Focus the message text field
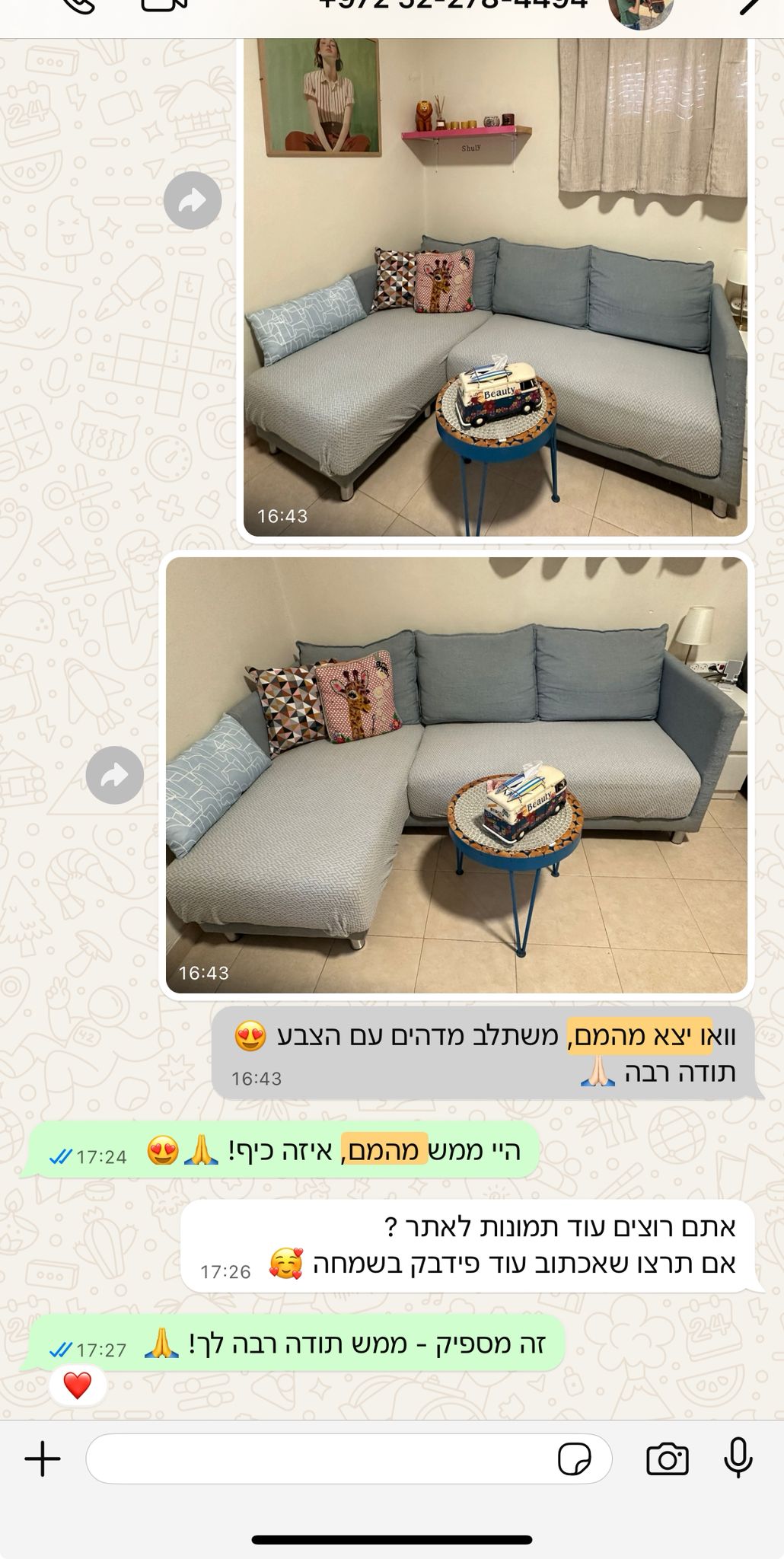This screenshot has height=1559, width=784. [320, 1459]
